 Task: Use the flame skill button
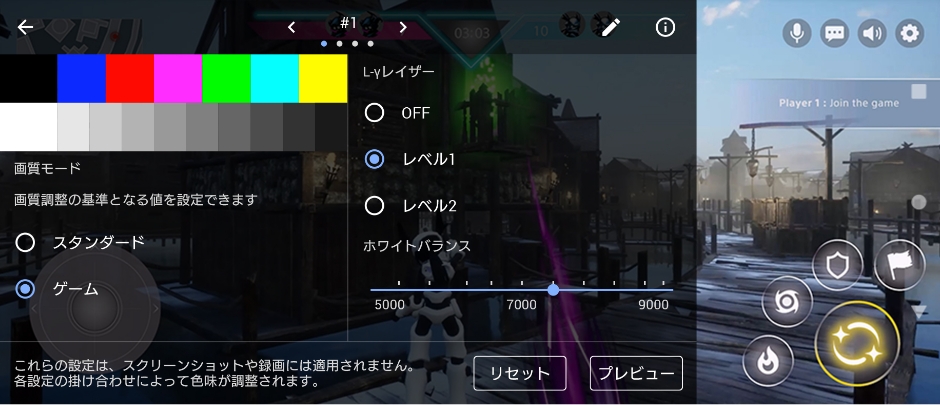(x=768, y=359)
